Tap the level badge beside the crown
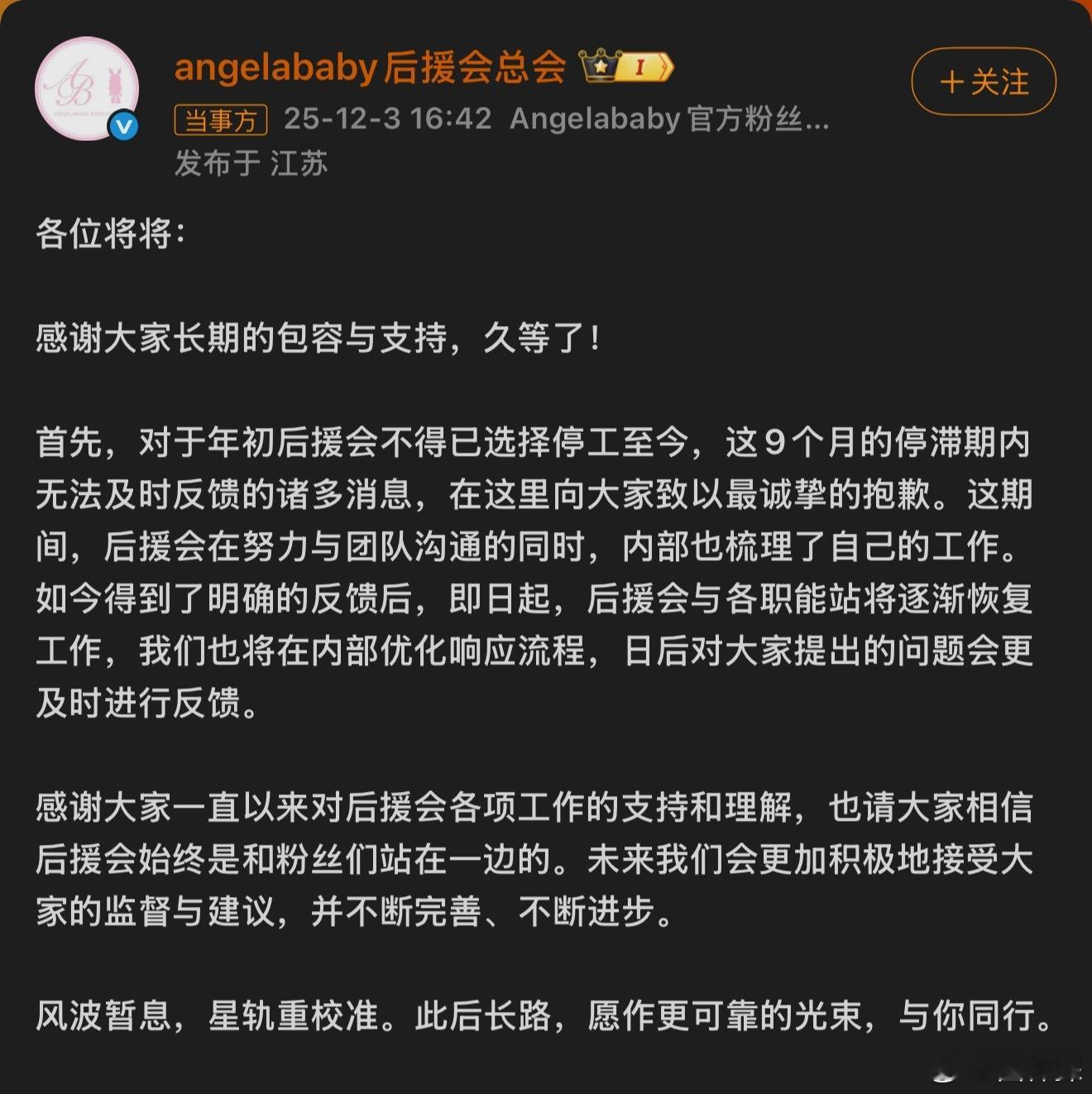Screen dimensions: 1092x1094 [644, 67]
